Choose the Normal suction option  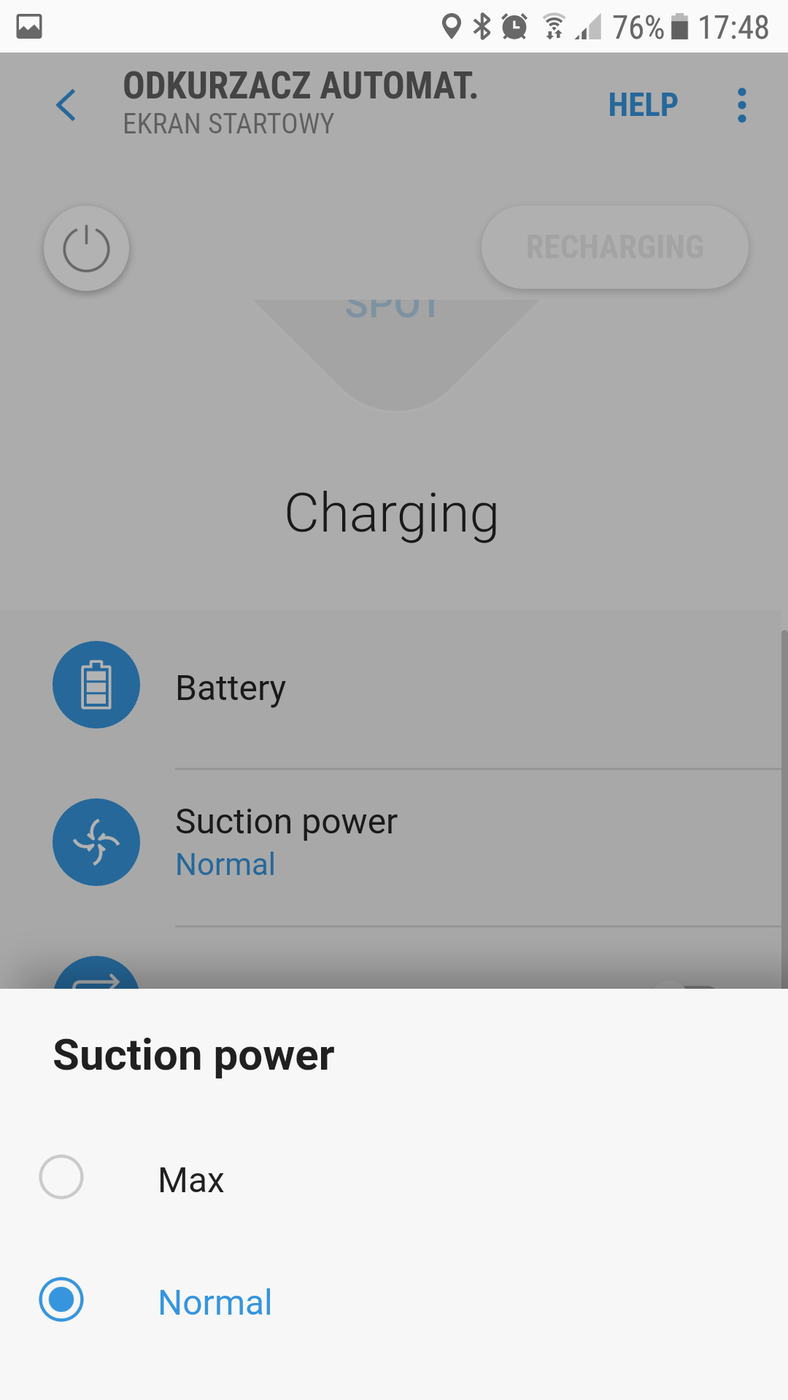tap(62, 1301)
